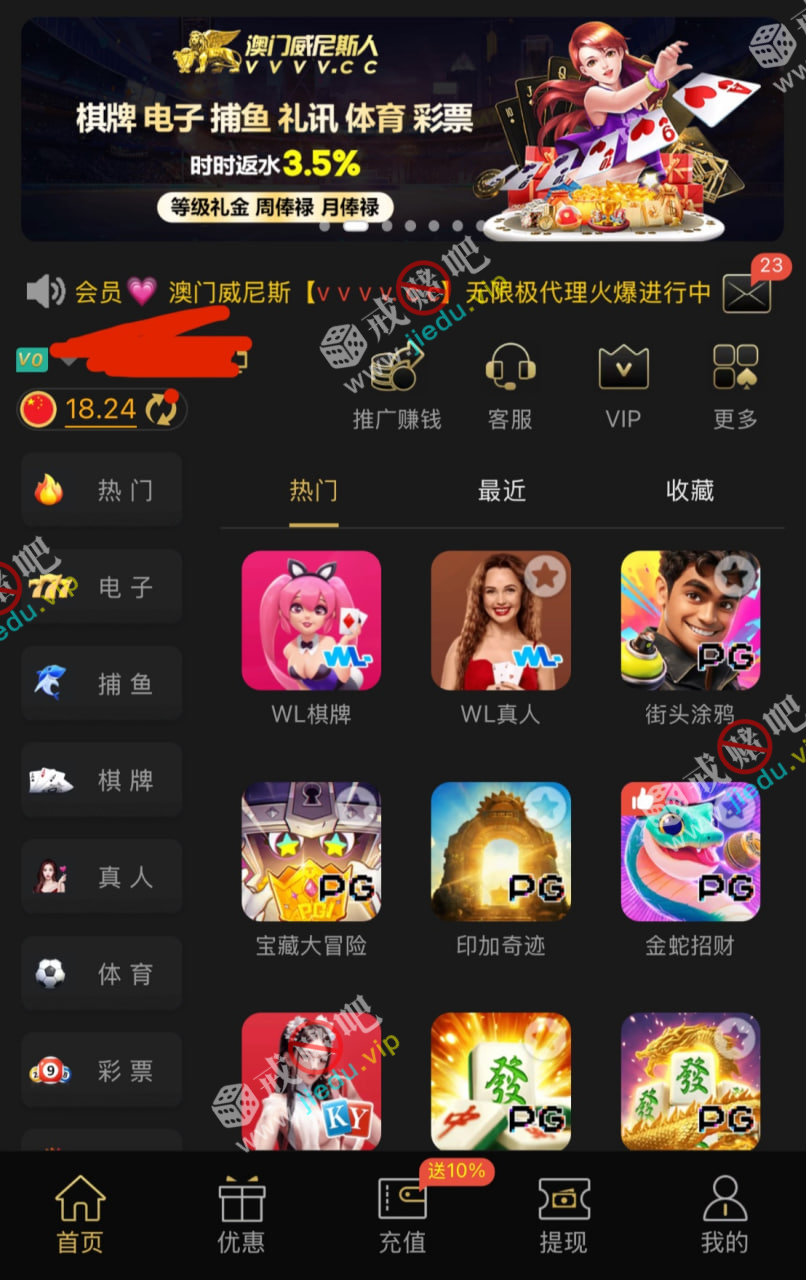806x1280 pixels.
Task: Select the 彩票 category
Action: point(102,1071)
